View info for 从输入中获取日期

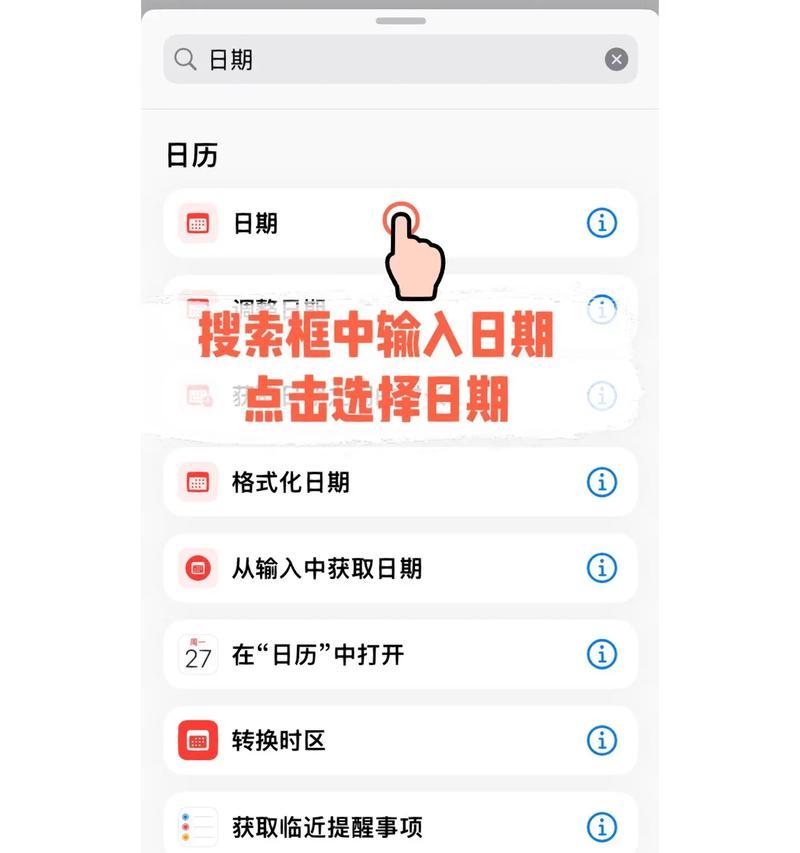pos(601,568)
